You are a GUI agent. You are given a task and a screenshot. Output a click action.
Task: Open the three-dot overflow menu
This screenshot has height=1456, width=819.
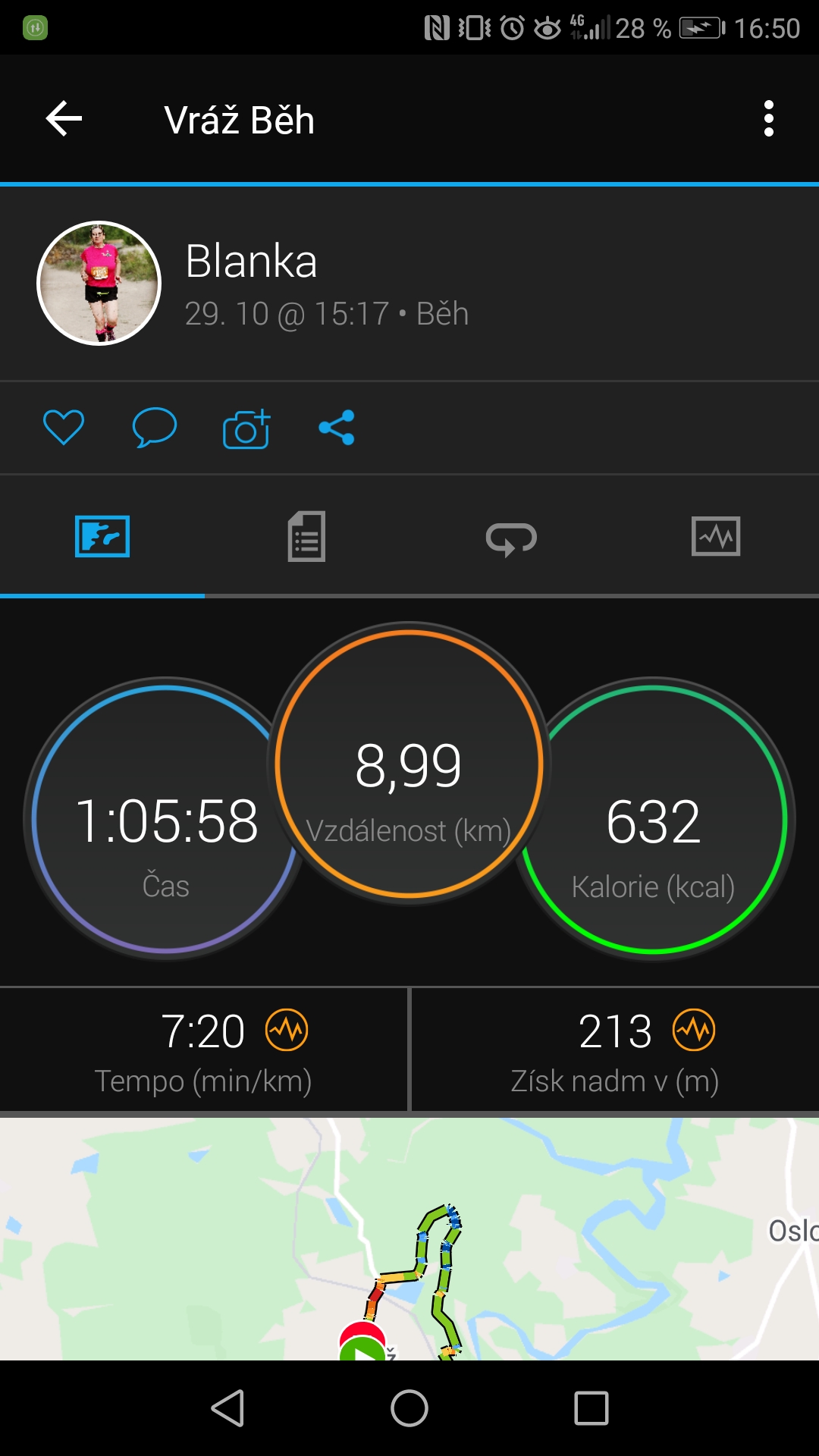point(769,119)
